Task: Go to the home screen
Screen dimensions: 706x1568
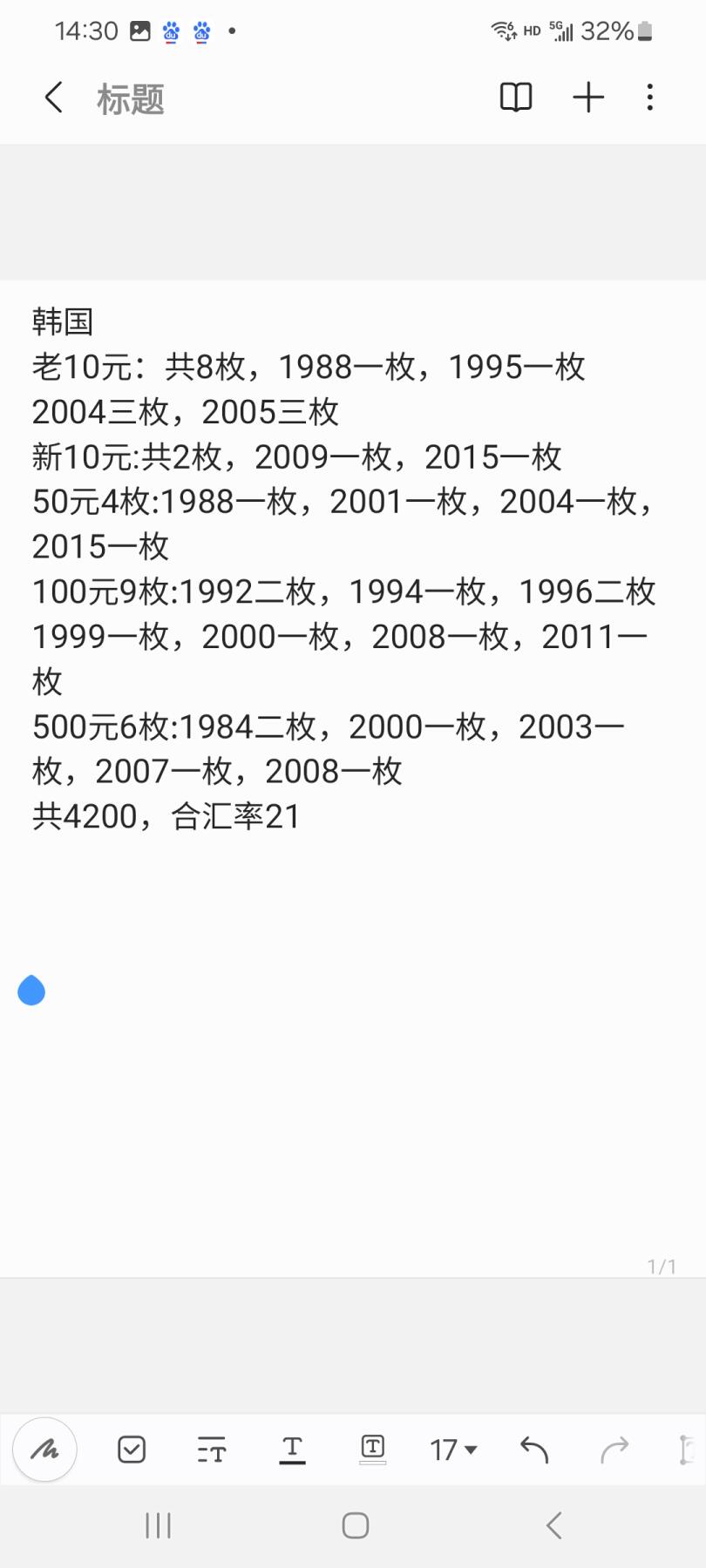Action: click(x=355, y=1525)
